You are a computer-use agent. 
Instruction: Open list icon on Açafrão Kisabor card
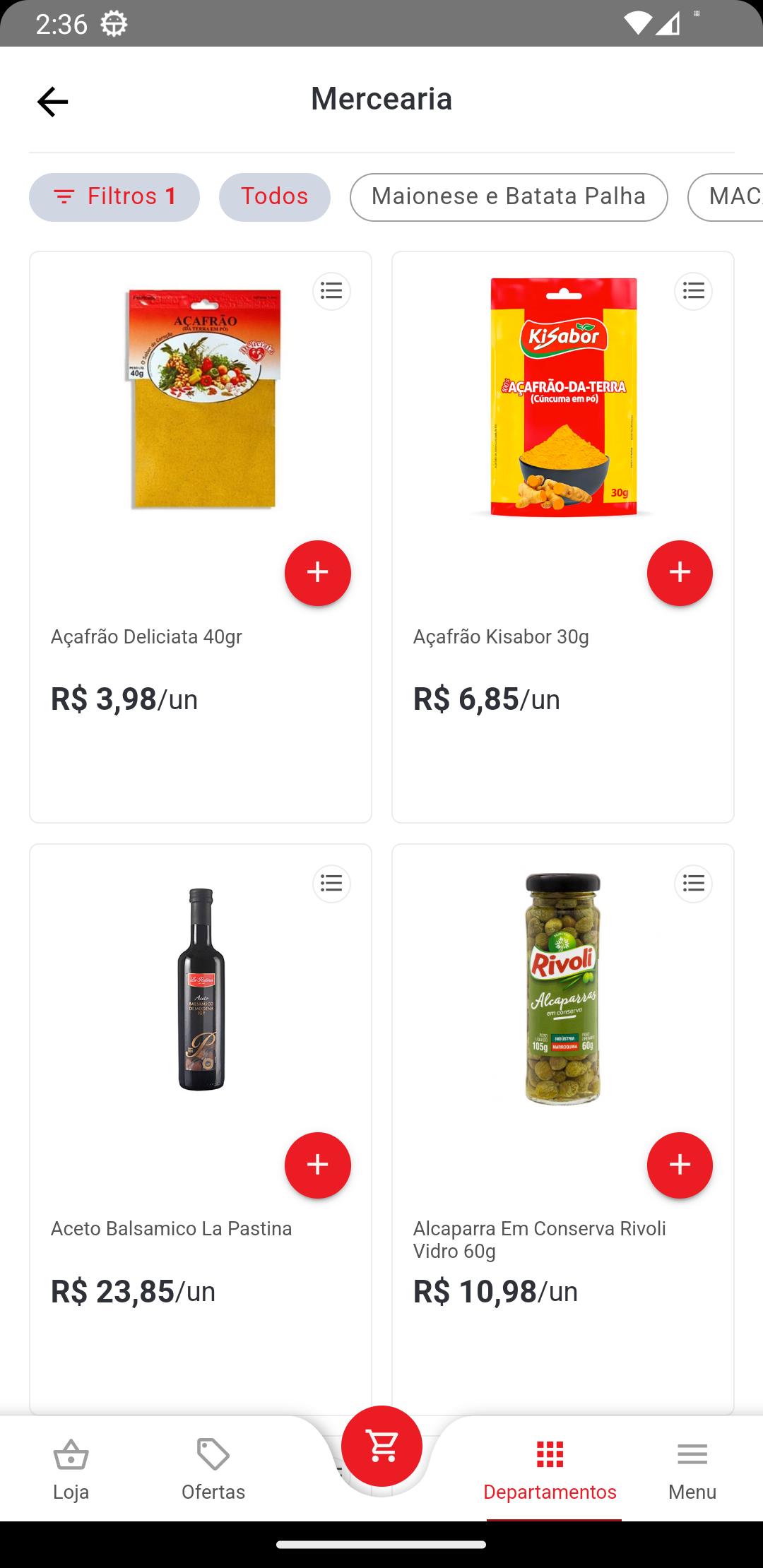pos(693,291)
